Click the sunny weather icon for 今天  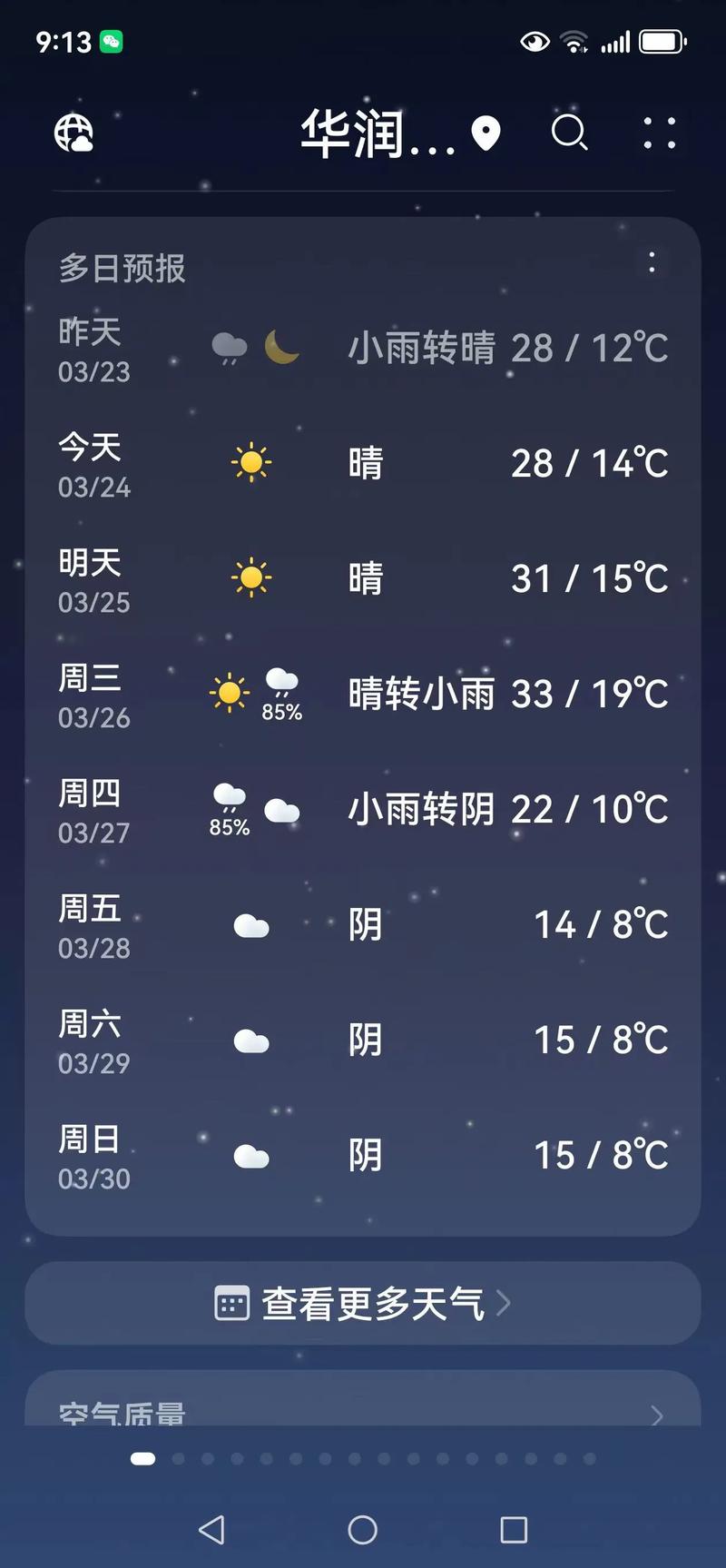click(x=252, y=462)
